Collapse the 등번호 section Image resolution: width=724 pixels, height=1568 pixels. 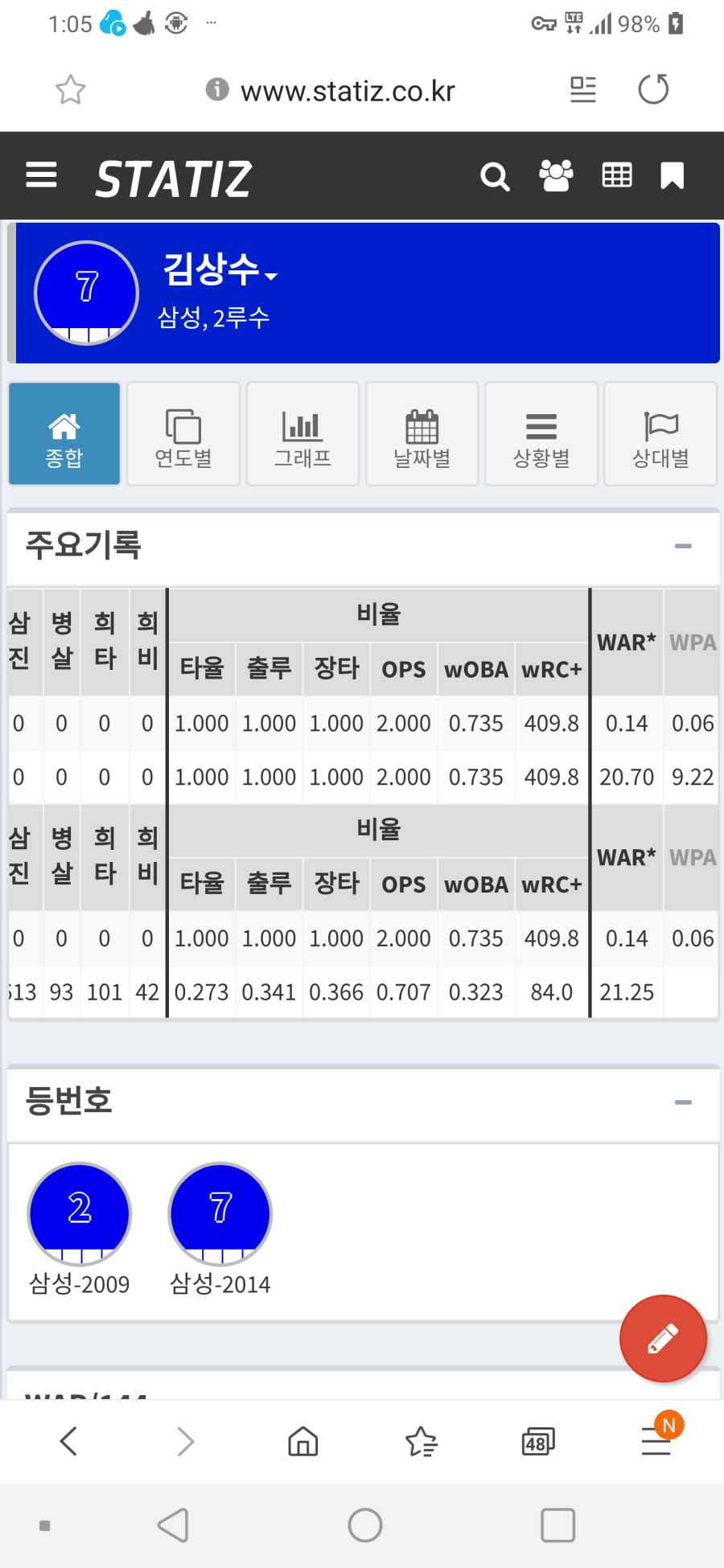683,1102
